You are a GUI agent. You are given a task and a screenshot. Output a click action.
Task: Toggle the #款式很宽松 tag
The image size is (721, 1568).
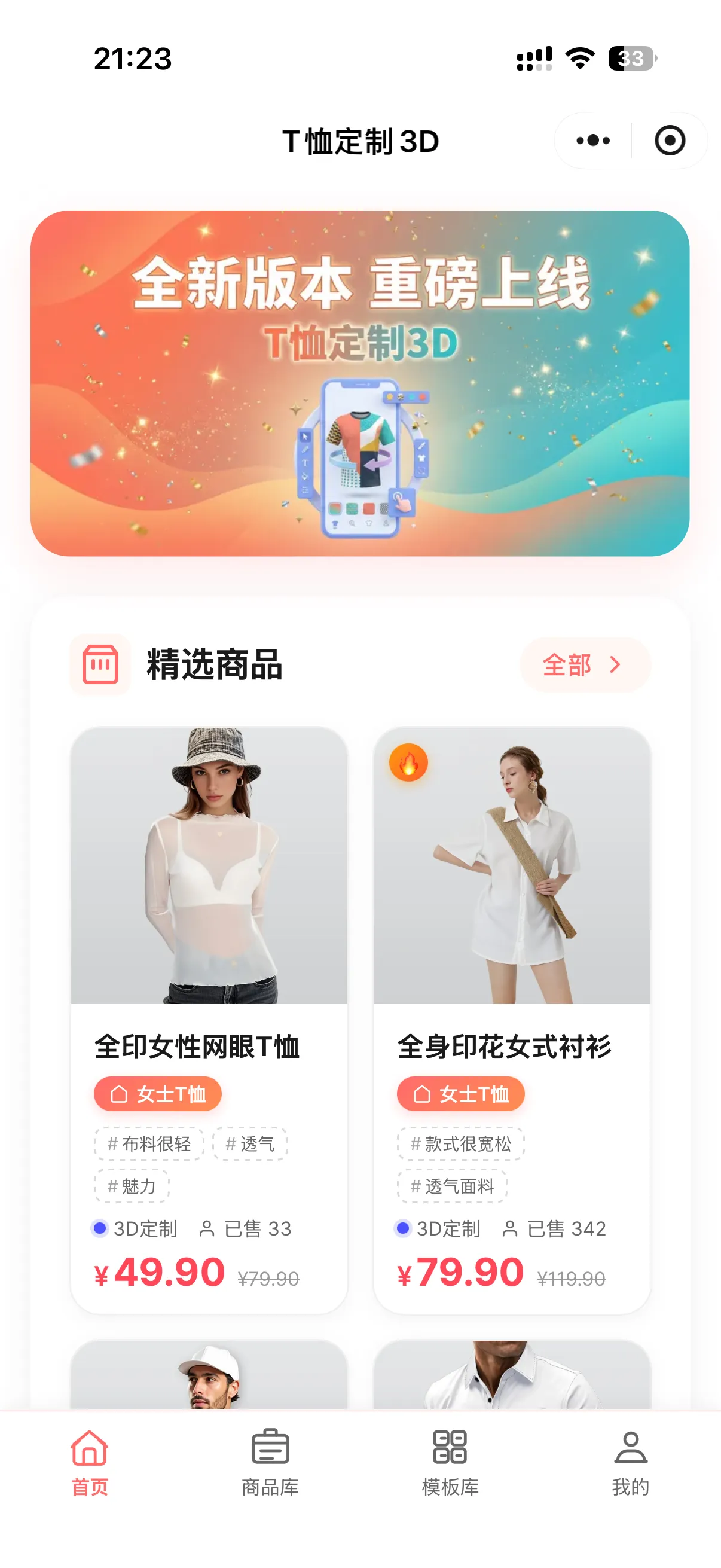click(460, 1144)
